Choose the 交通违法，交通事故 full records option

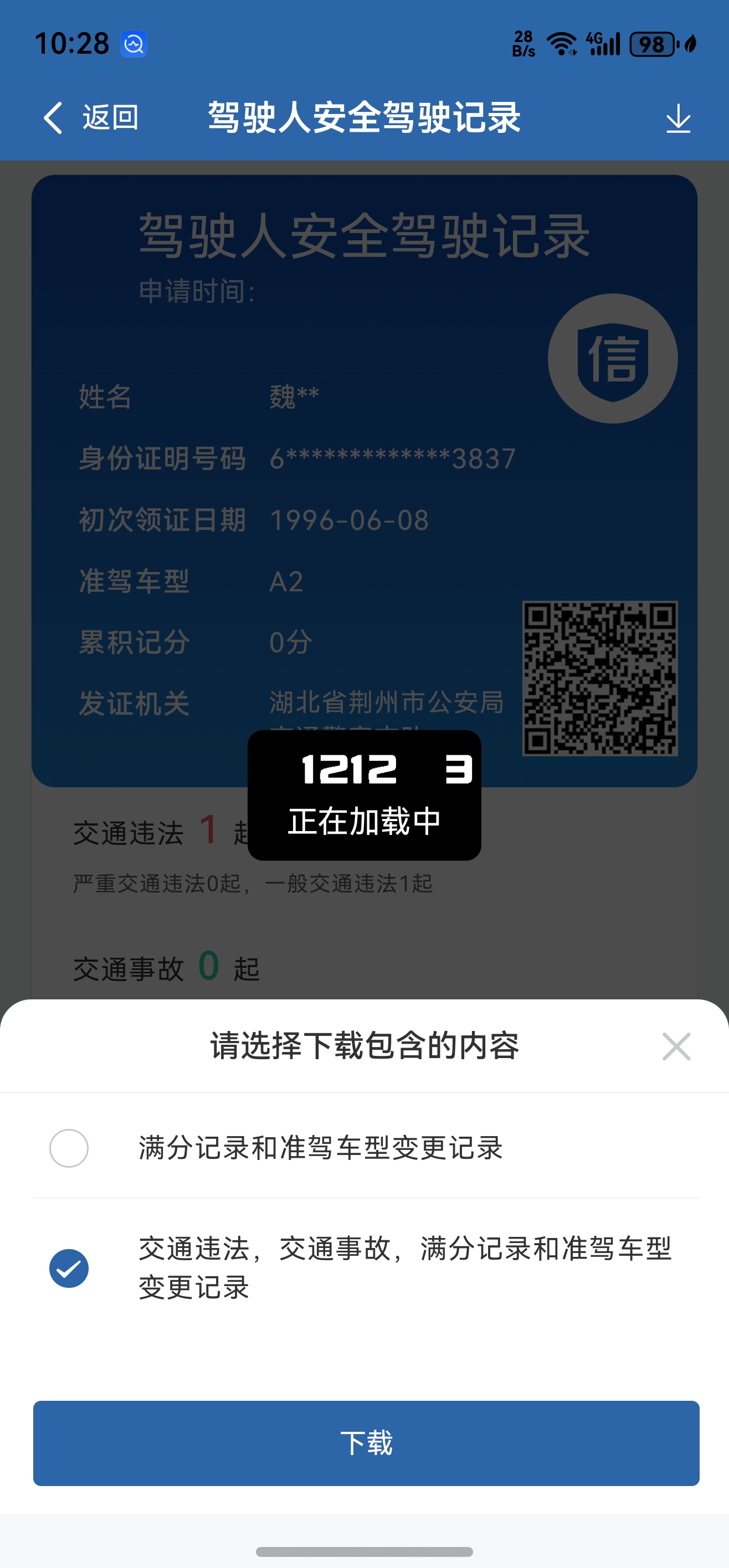tap(69, 1268)
